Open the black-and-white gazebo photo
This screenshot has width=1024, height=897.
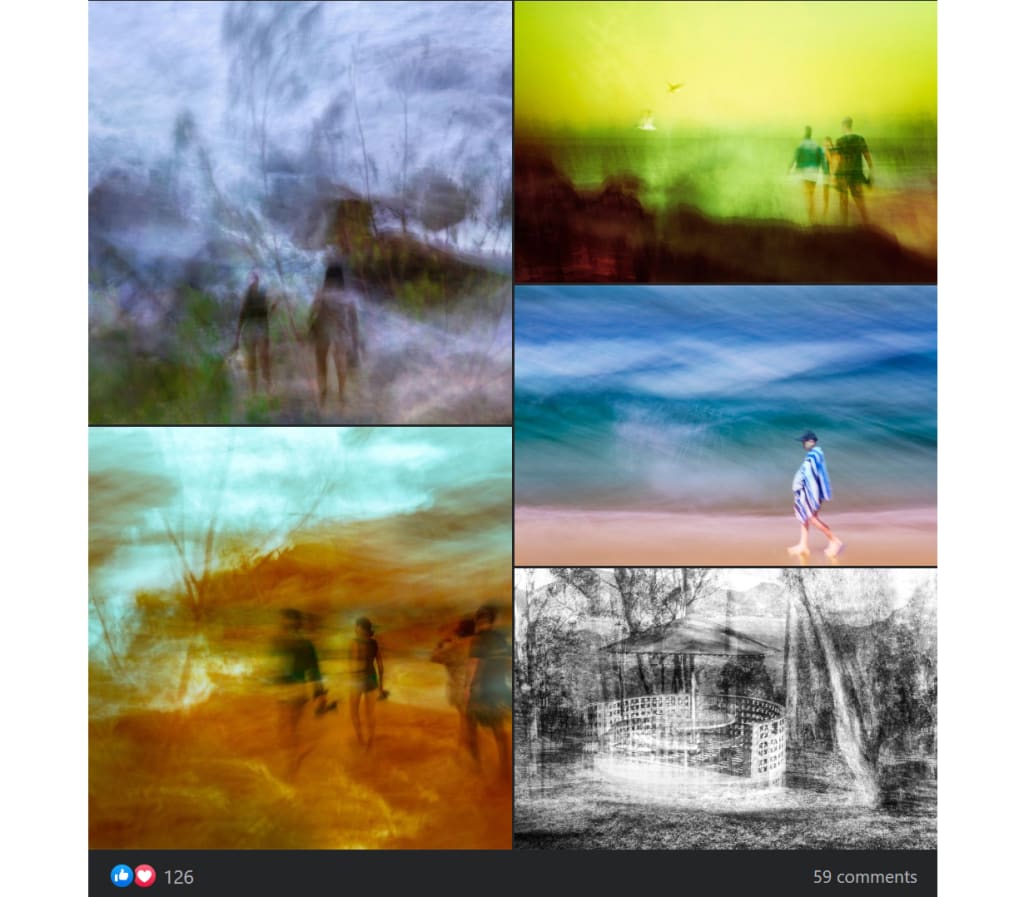click(x=725, y=708)
